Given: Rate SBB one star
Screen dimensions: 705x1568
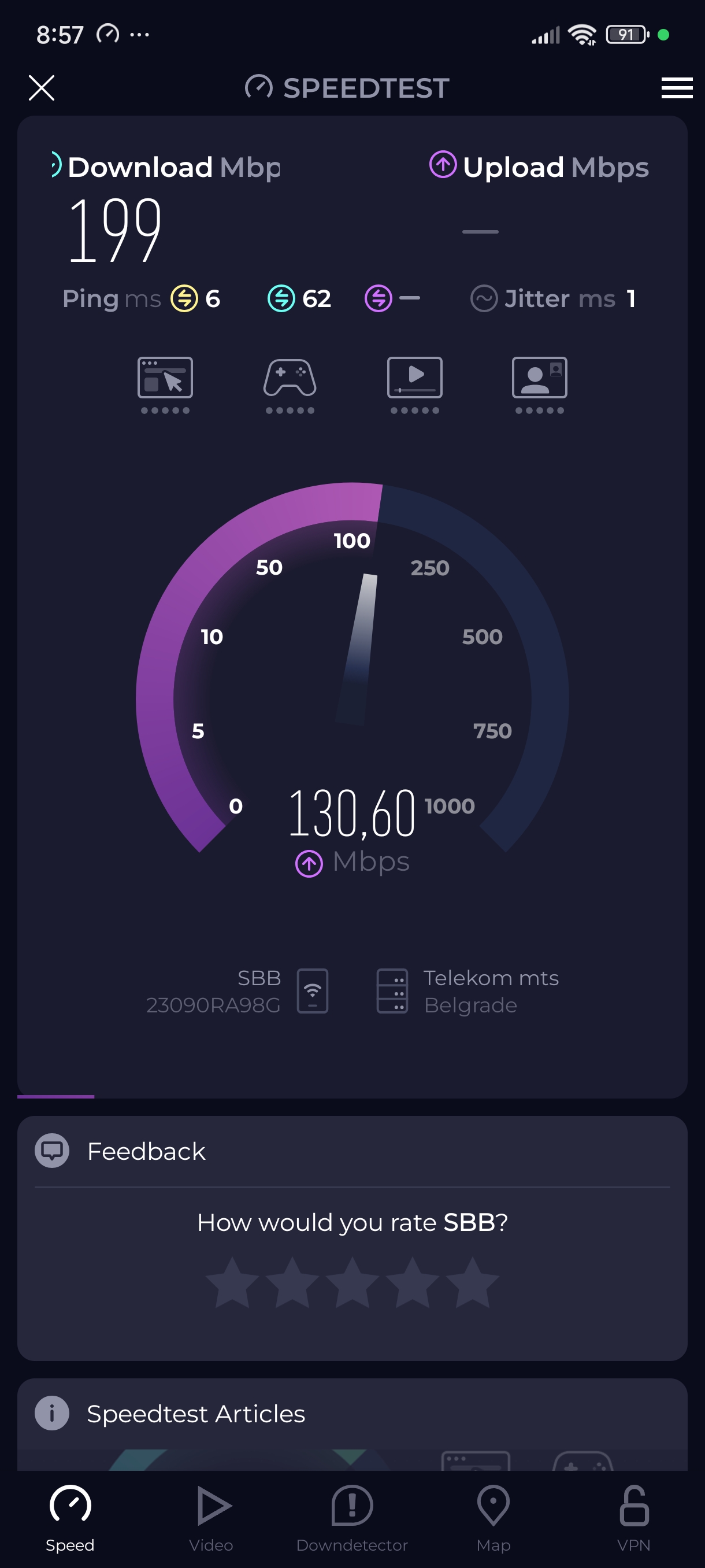Looking at the screenshot, I should [x=232, y=1282].
